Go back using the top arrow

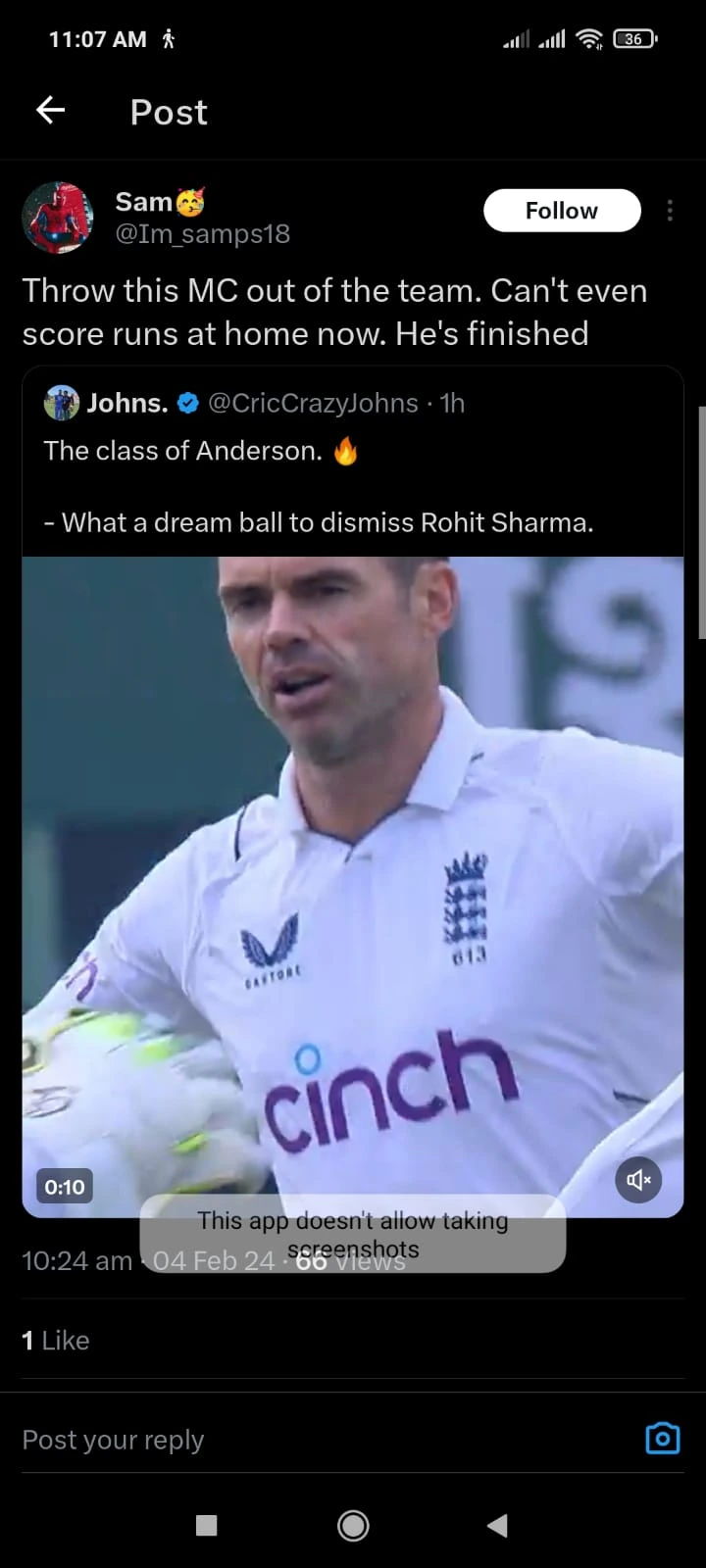(x=51, y=111)
